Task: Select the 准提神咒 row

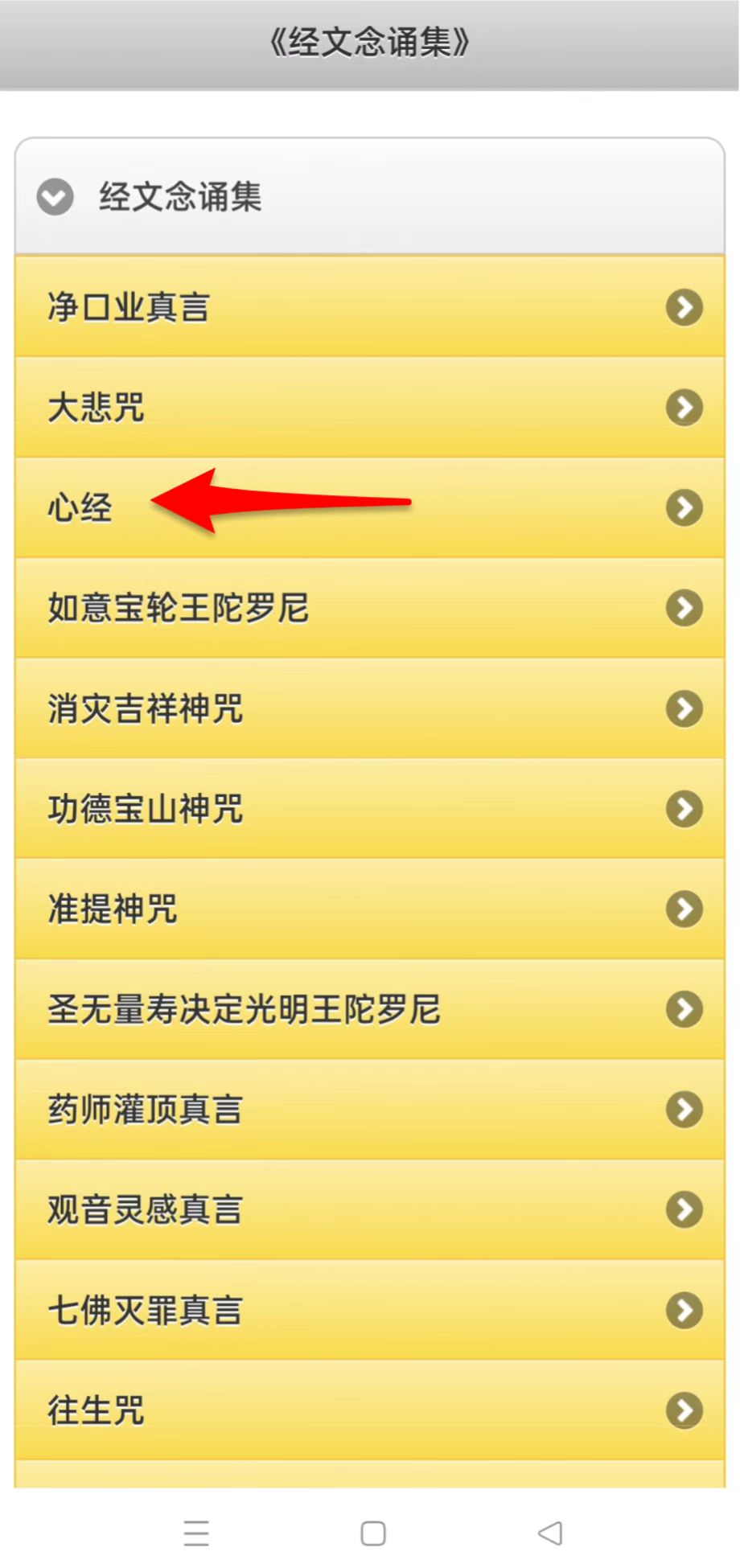Action: point(369,909)
